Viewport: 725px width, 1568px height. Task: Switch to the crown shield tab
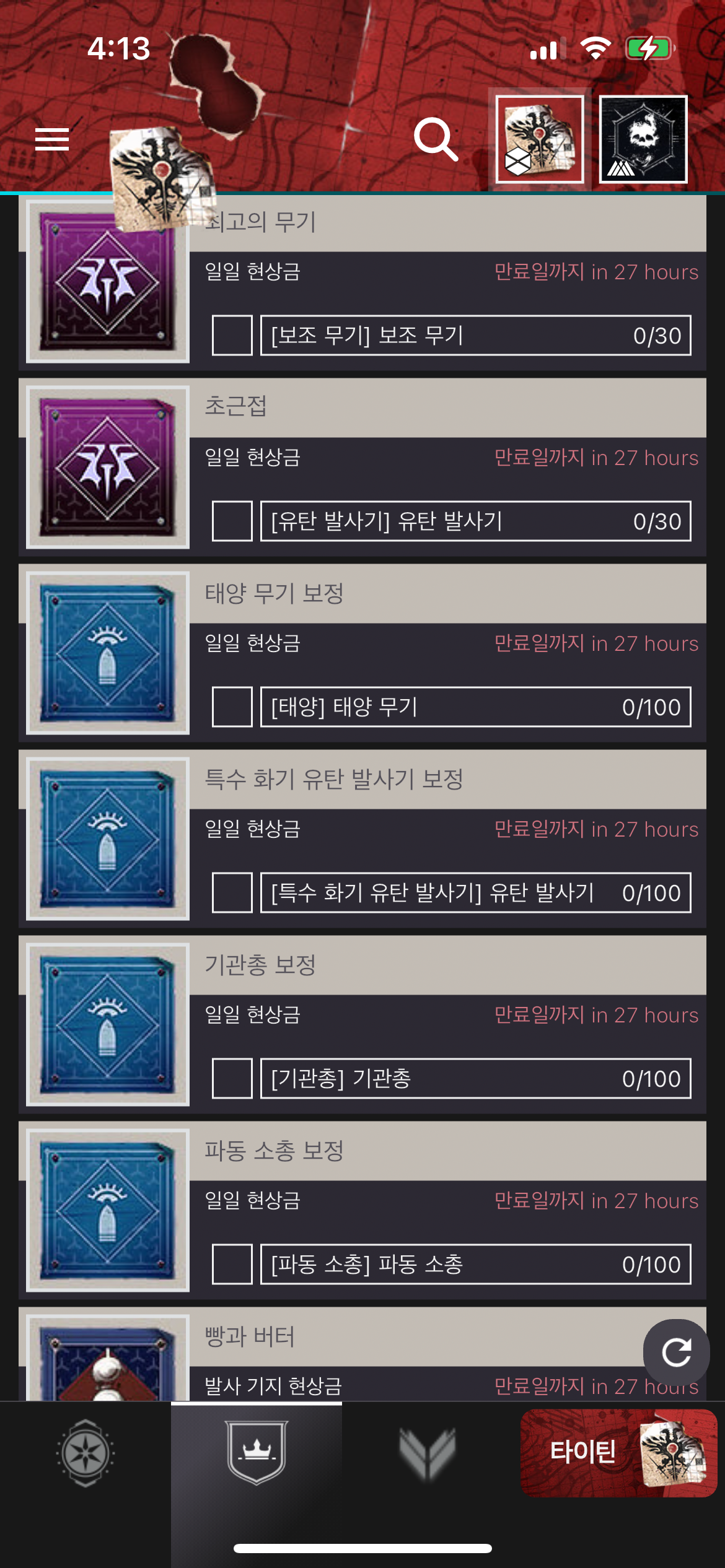pos(257,1453)
